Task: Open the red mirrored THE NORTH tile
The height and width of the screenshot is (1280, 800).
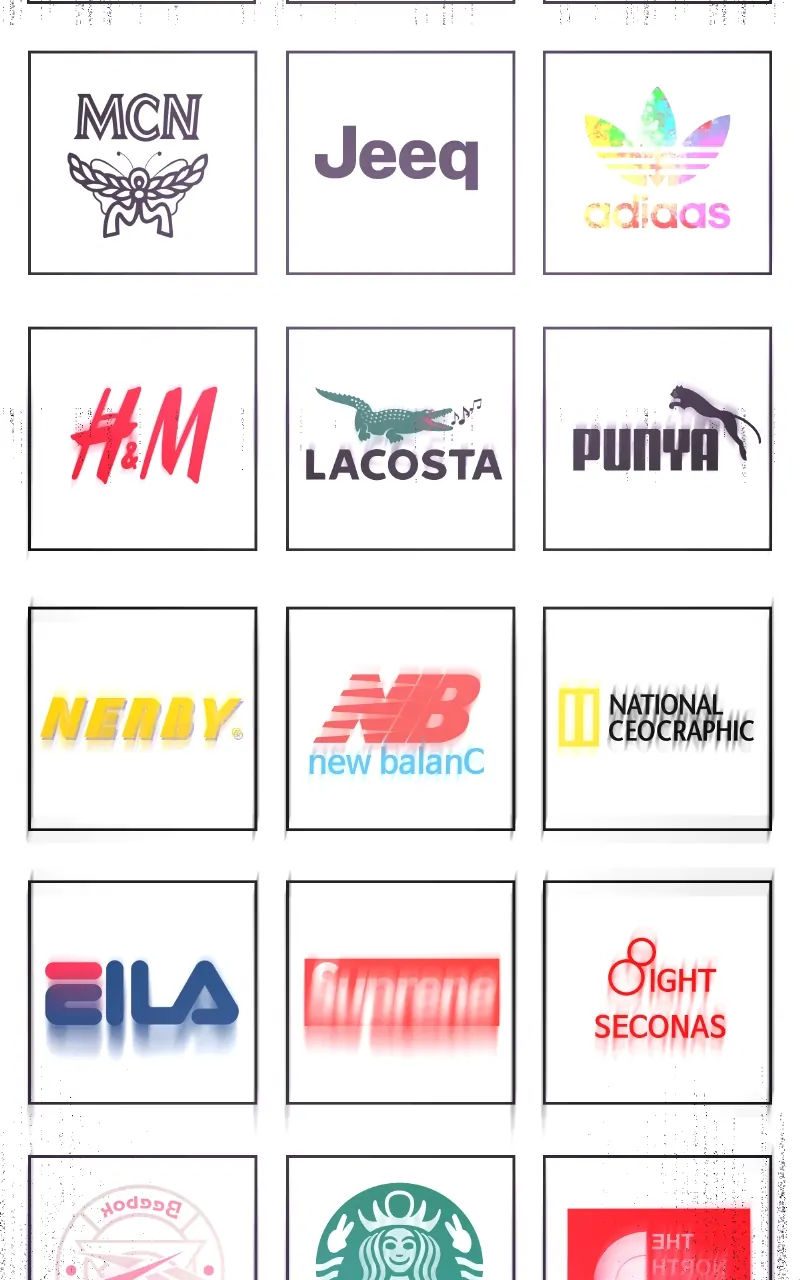Action: point(657,1218)
